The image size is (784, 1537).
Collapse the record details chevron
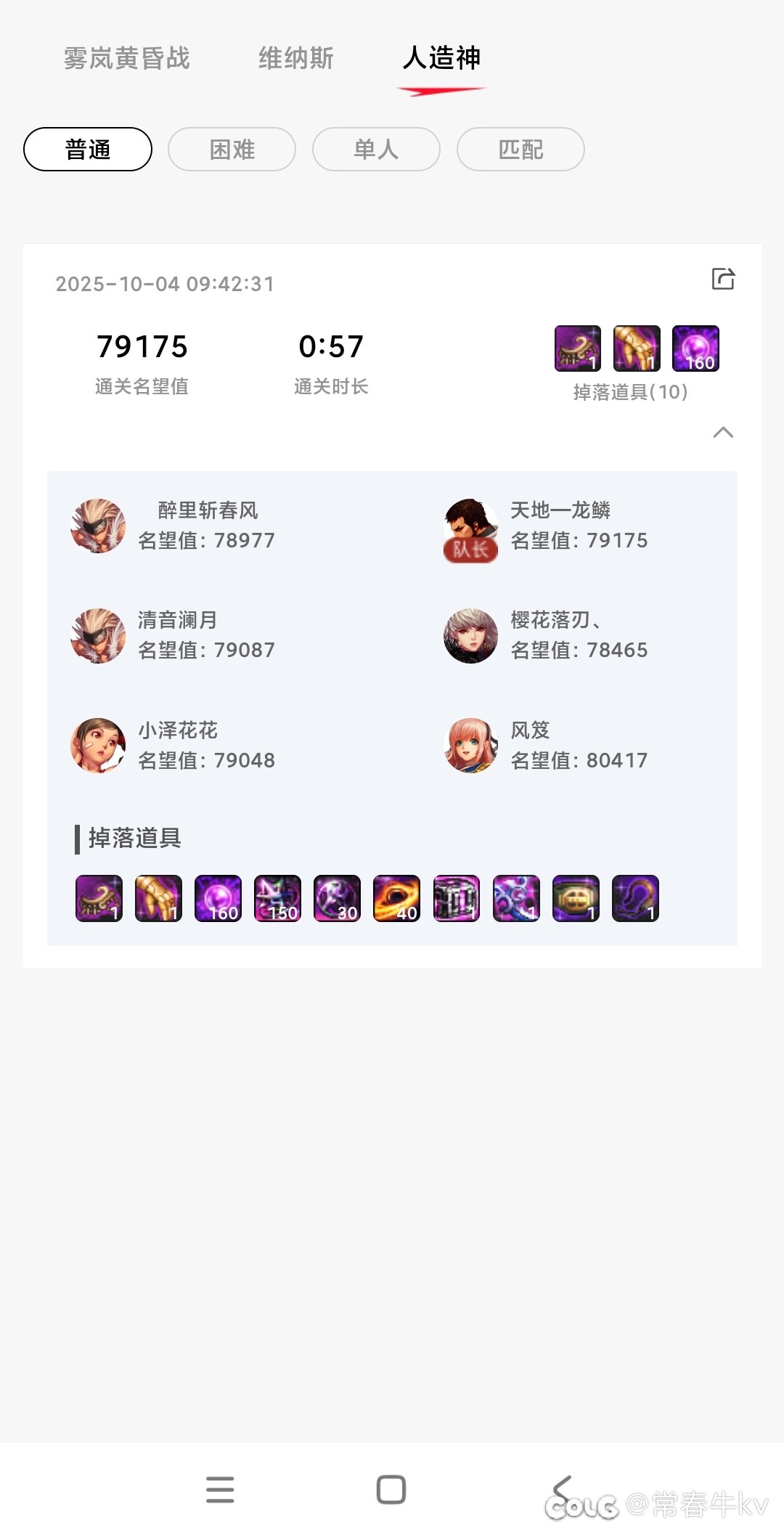tap(723, 433)
